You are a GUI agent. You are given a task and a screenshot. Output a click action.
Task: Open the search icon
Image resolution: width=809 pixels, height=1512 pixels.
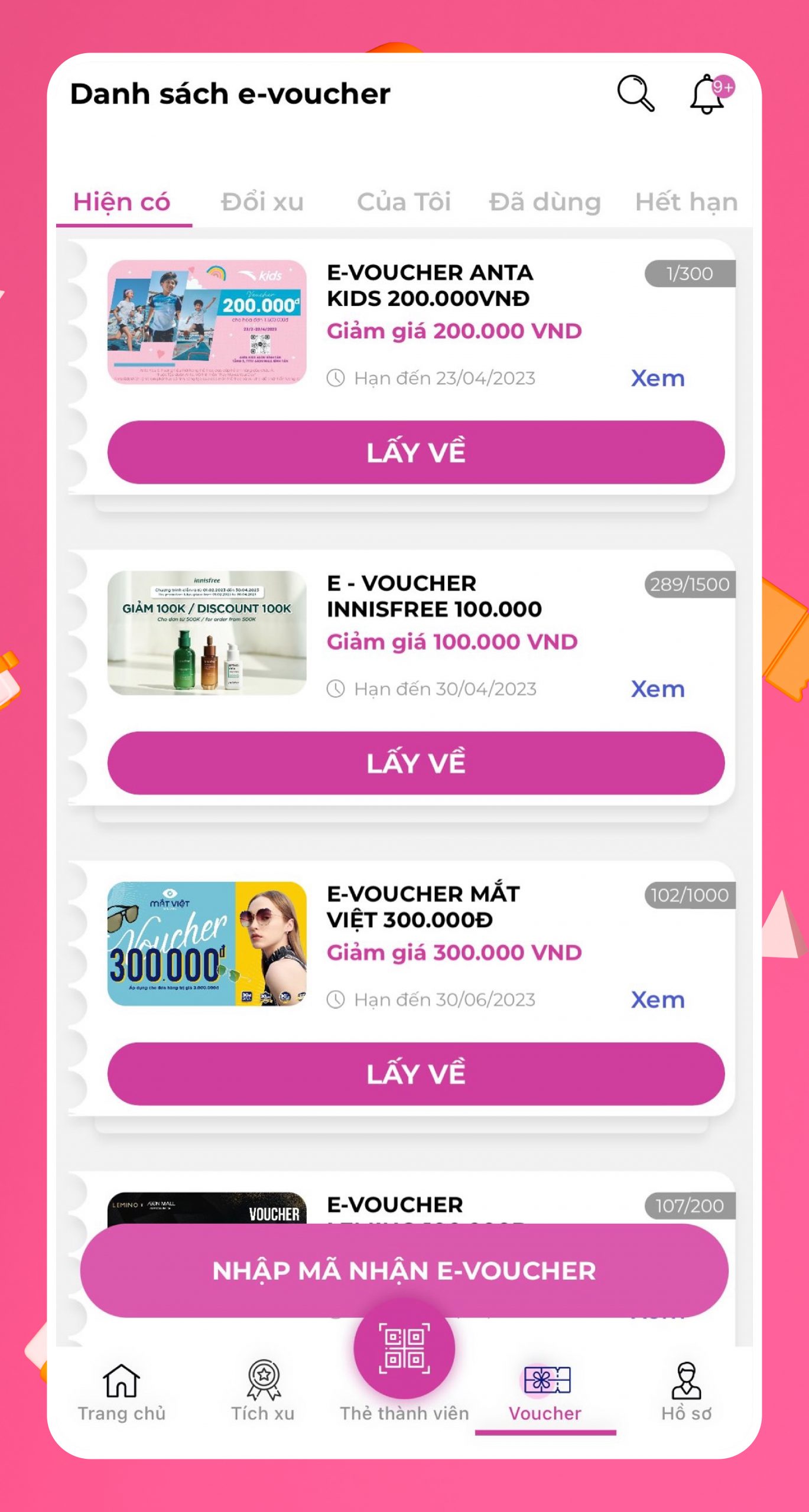coord(635,93)
